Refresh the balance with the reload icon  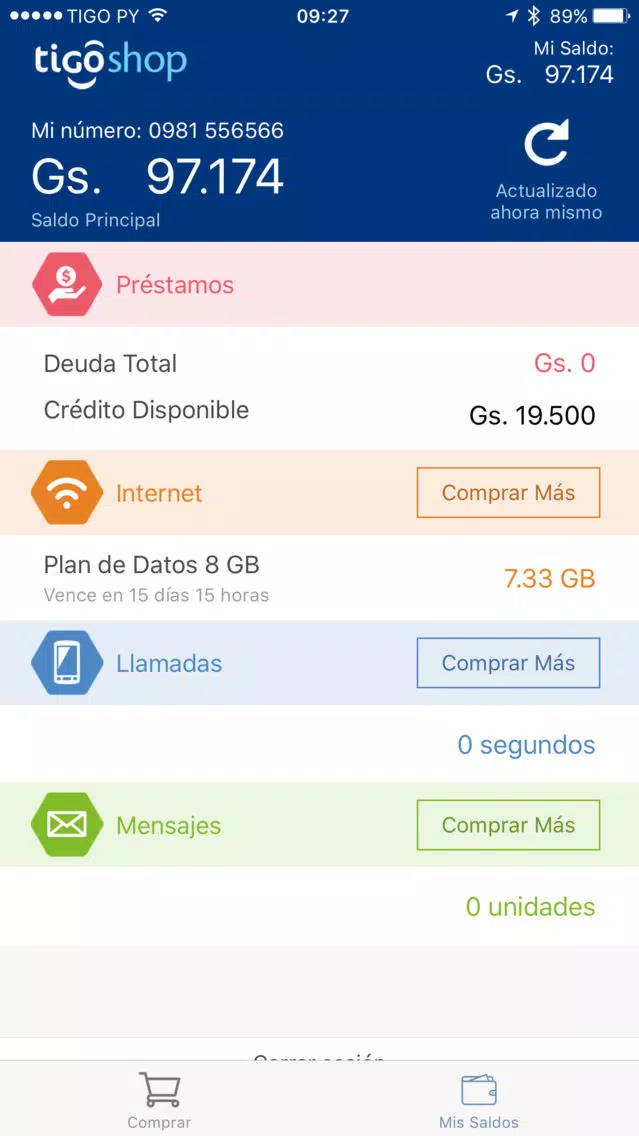pyautogui.click(x=546, y=143)
